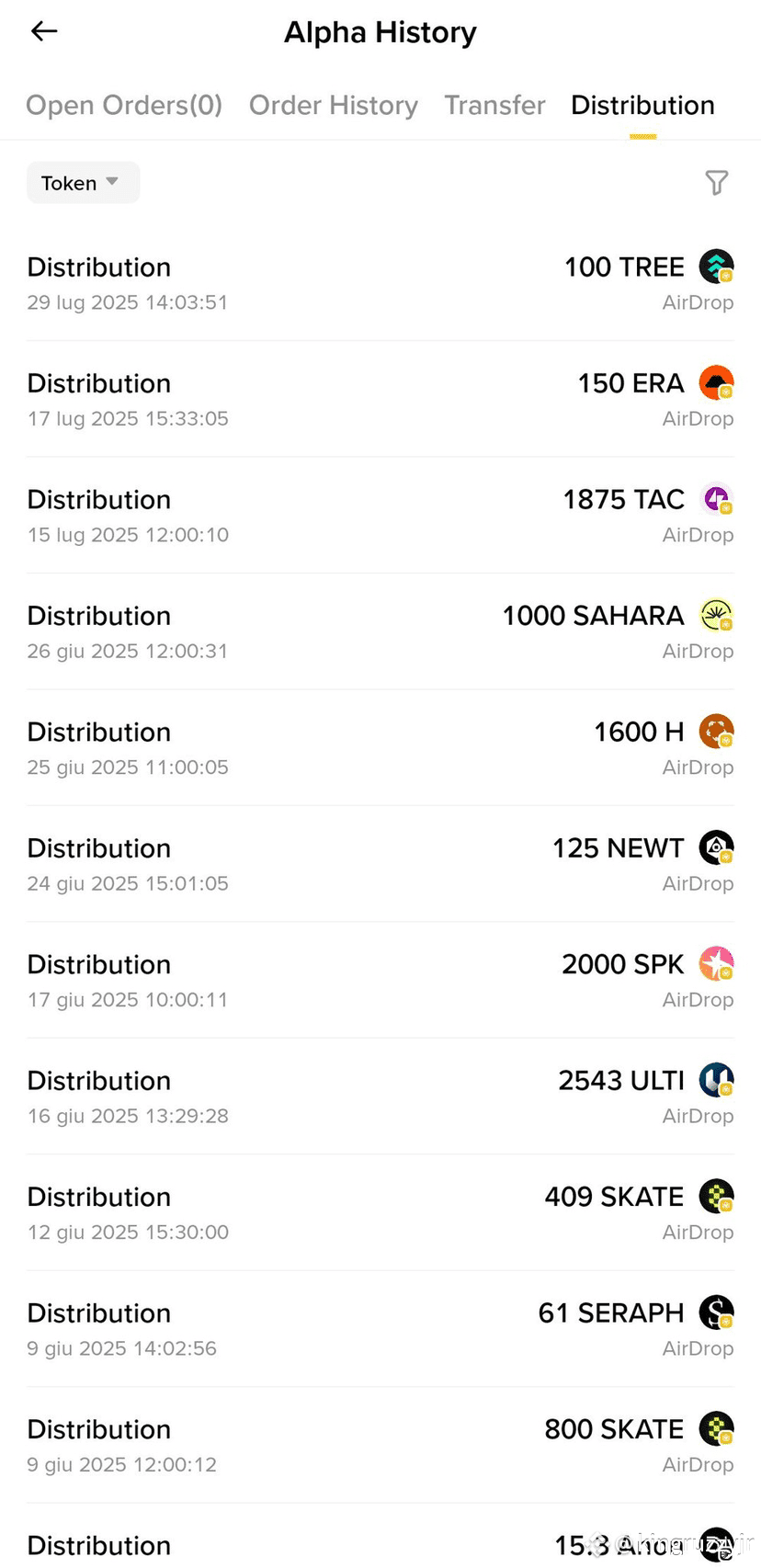
Task: Open the 150 ERA distribution entry
Action: tap(380, 399)
